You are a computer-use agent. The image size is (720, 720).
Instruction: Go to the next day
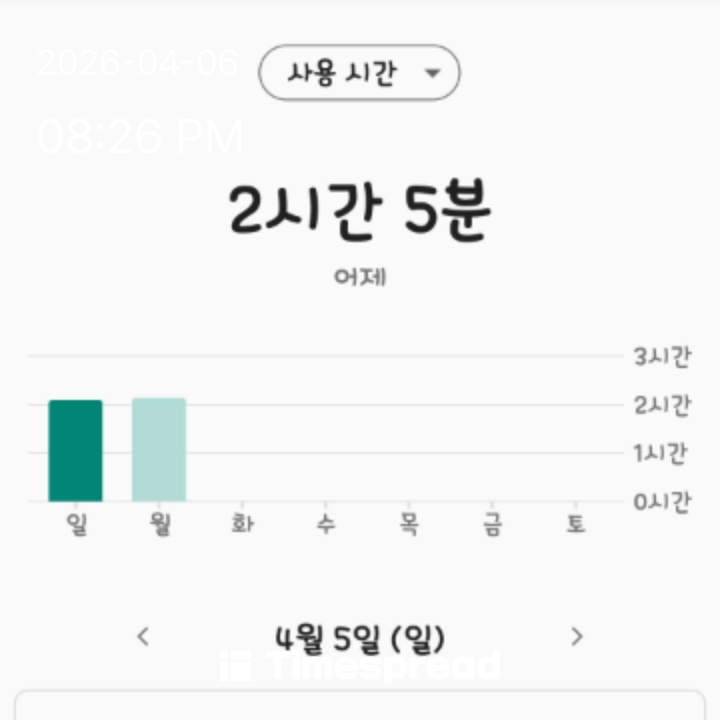(x=576, y=636)
